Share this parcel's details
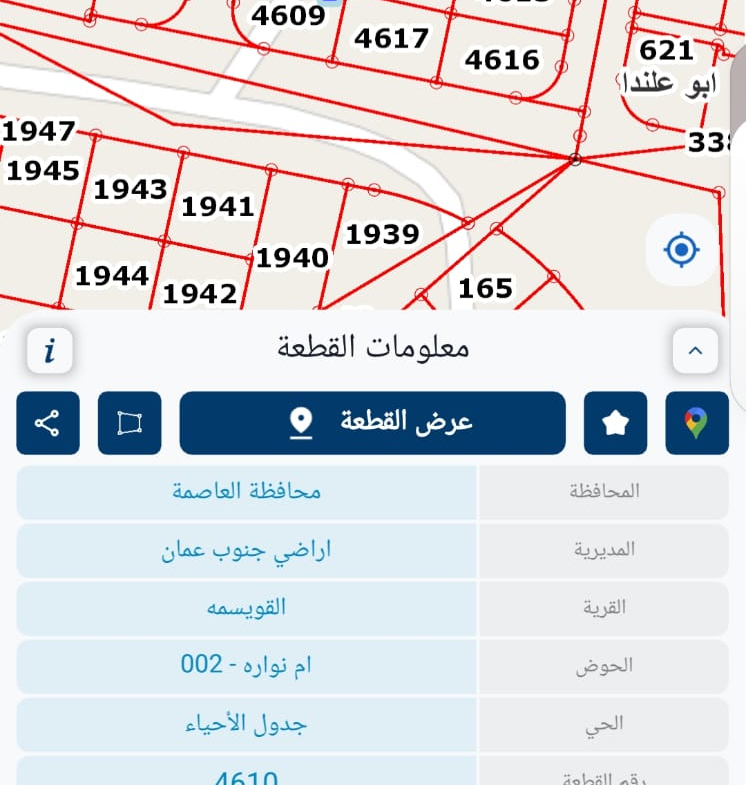This screenshot has width=746, height=785. point(47,423)
